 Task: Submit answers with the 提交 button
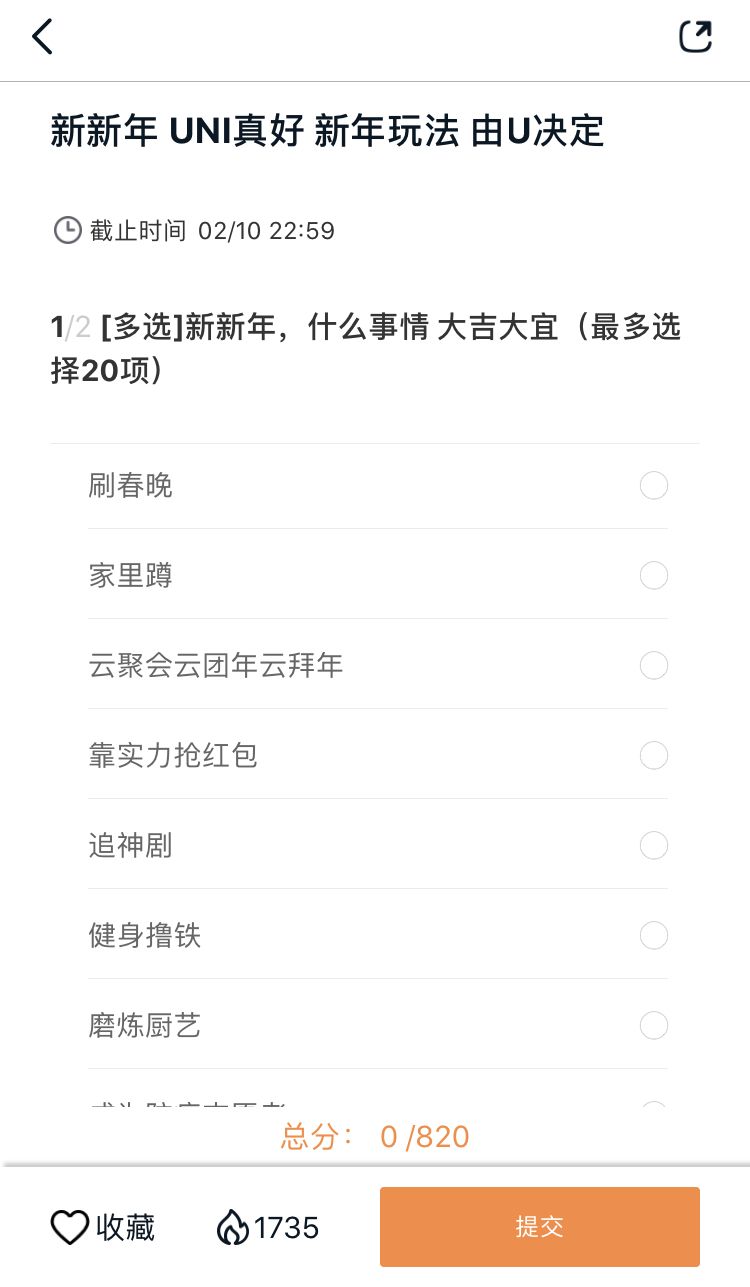(x=540, y=1227)
